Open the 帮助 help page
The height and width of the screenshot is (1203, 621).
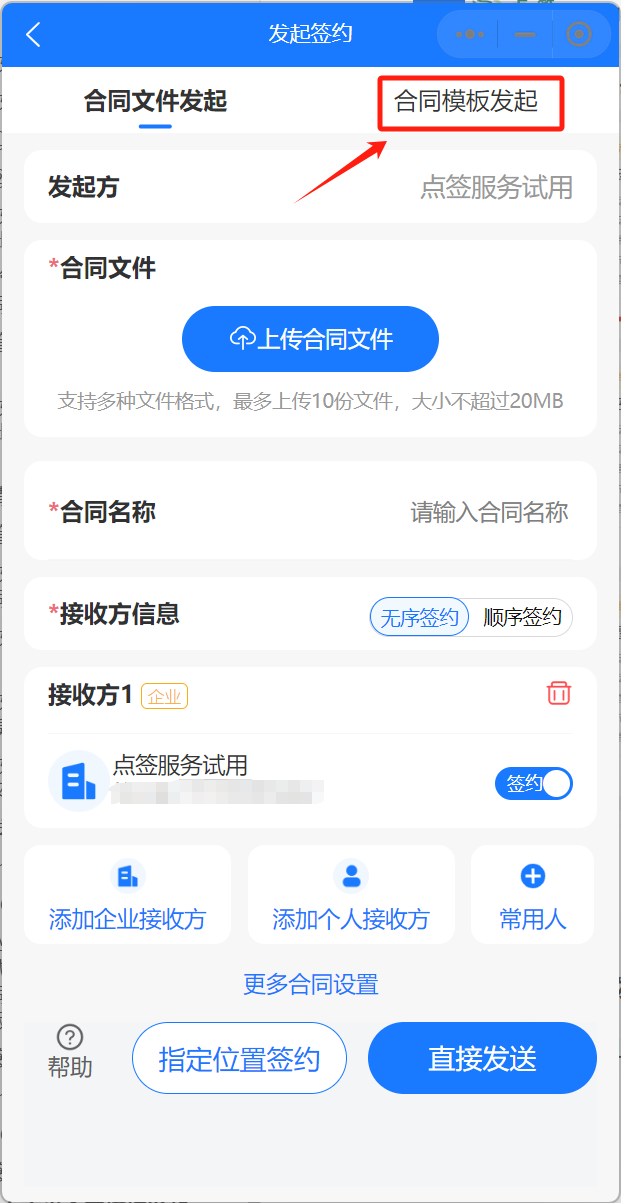70,1051
